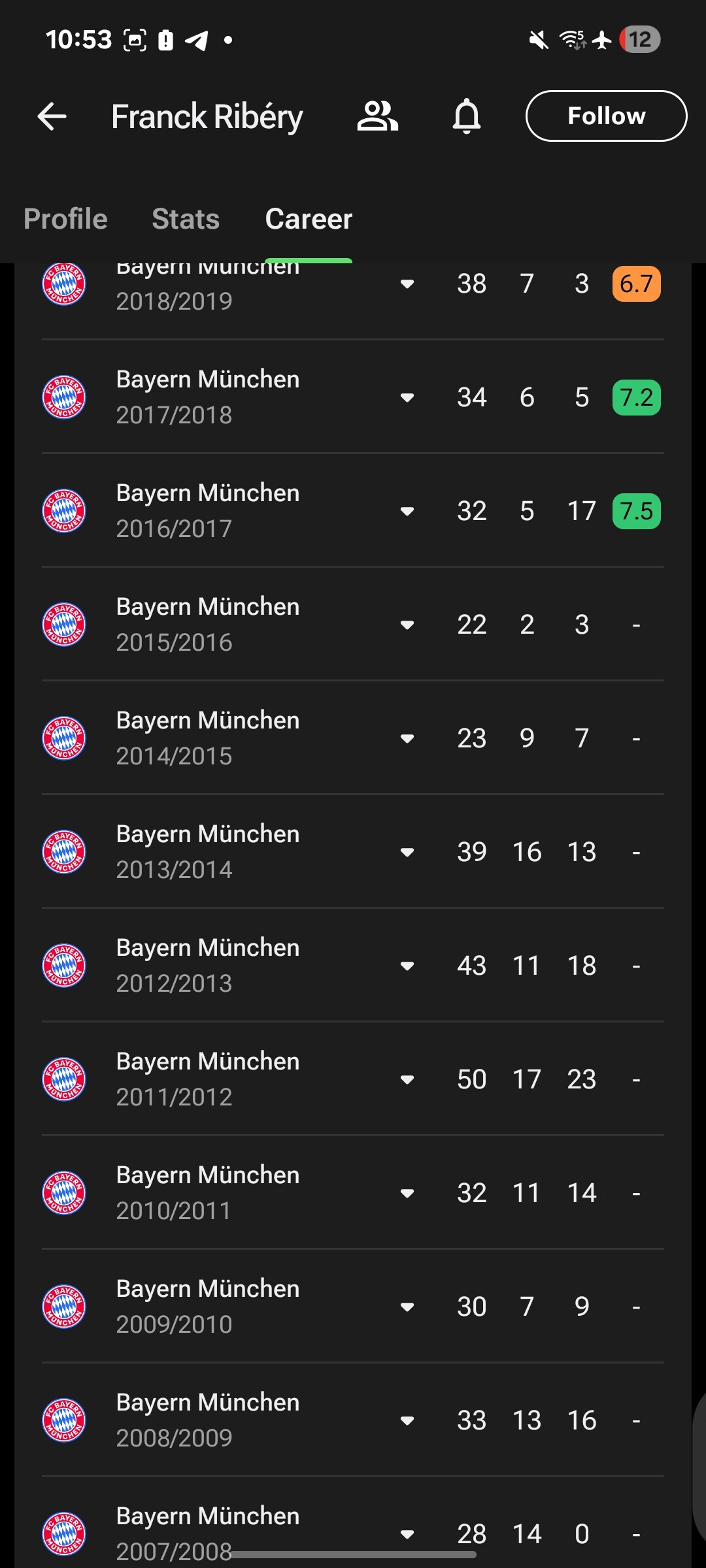Expand the Bayern München 2008/2009 season
706x1568 pixels.
[407, 1420]
